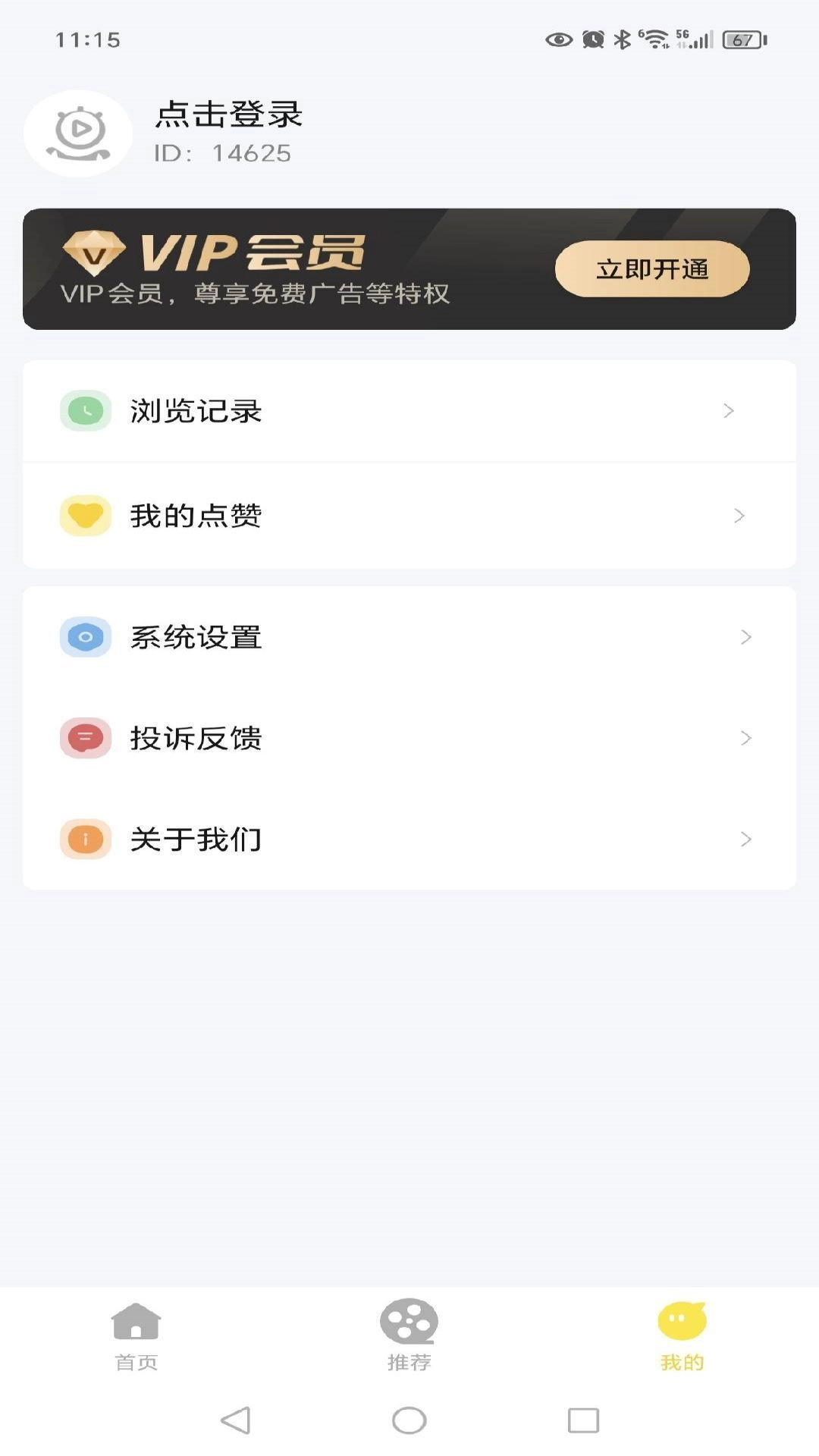Viewport: 819px width, 1456px height.
Task: Click the info icon beside 关于我们
Action: [85, 839]
